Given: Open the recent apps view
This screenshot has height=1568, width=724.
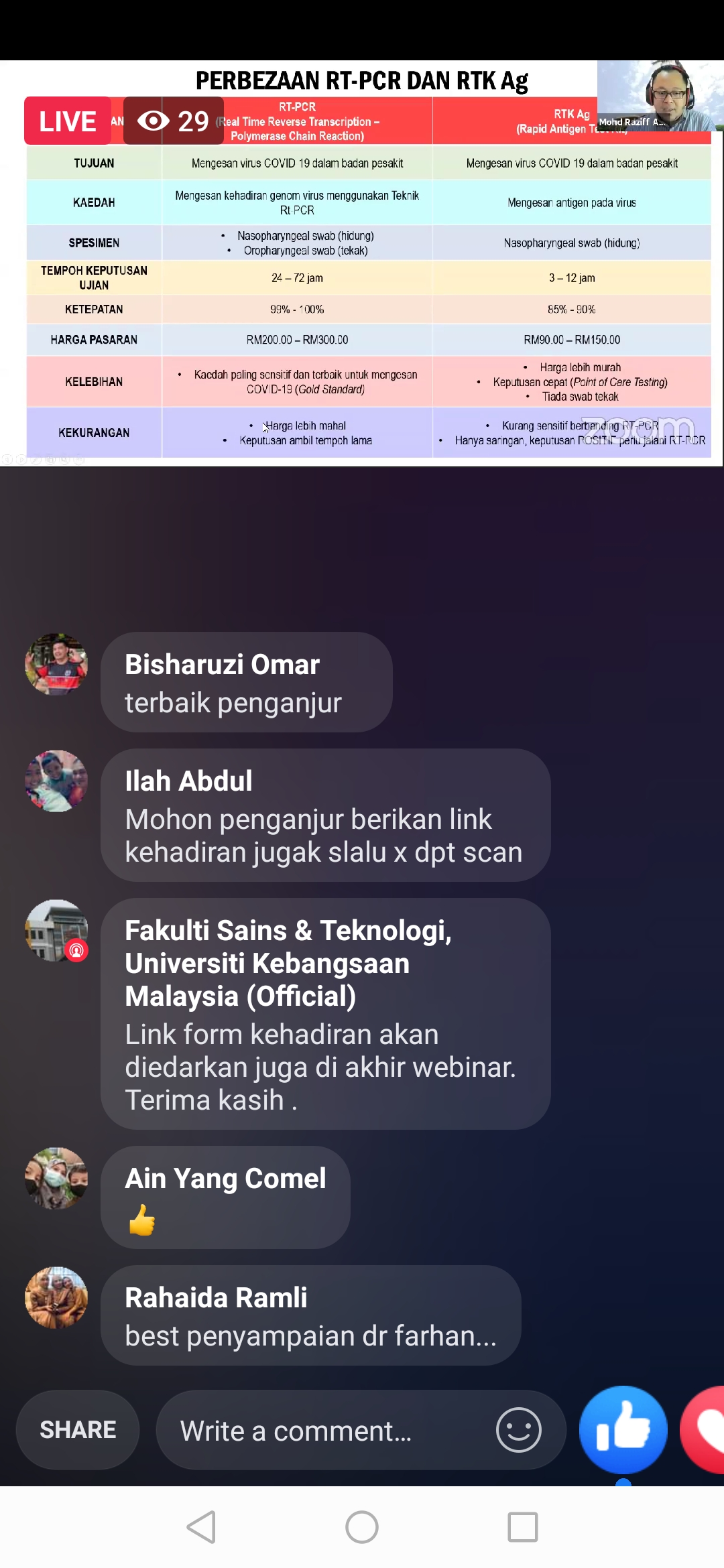Looking at the screenshot, I should click(x=522, y=1527).
